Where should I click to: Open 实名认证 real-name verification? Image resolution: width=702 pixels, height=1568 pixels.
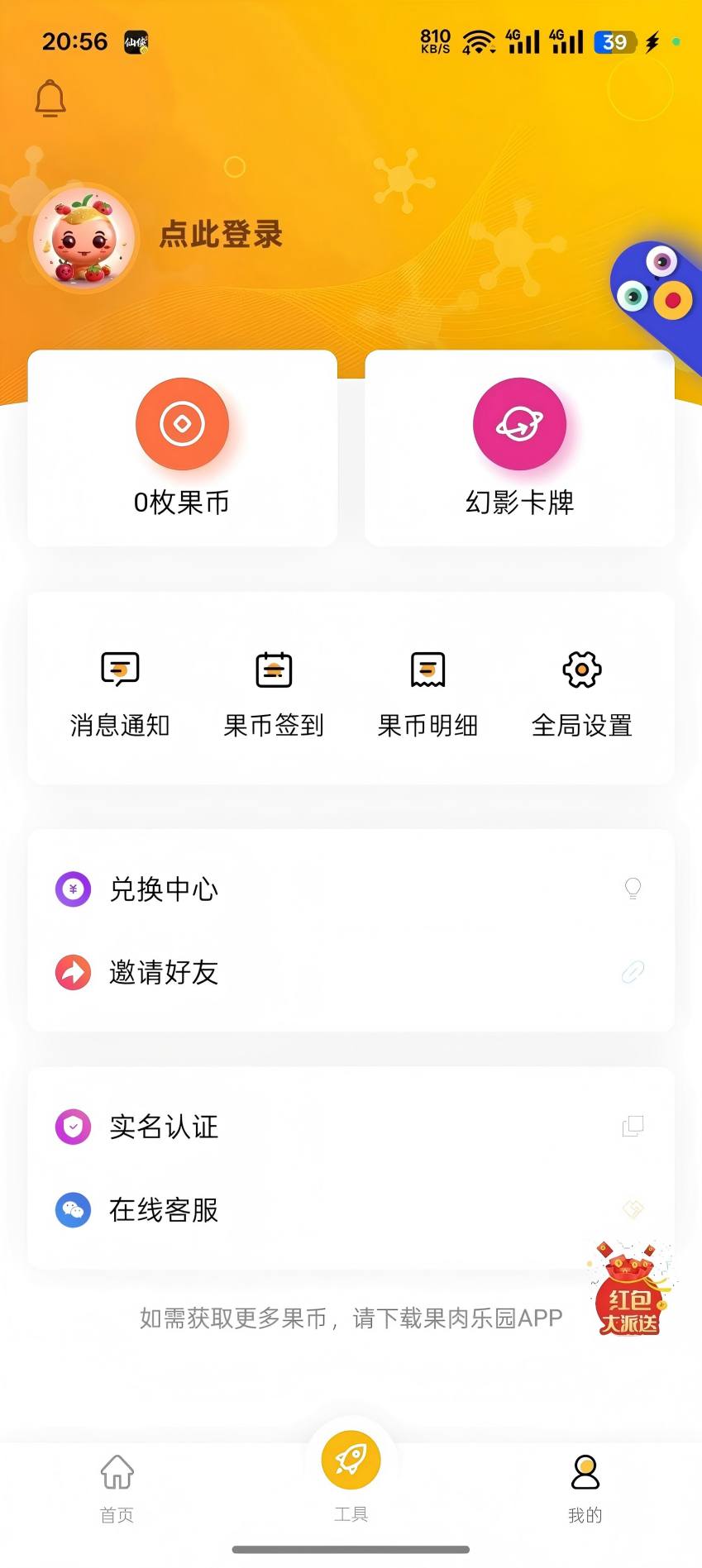click(x=163, y=1126)
